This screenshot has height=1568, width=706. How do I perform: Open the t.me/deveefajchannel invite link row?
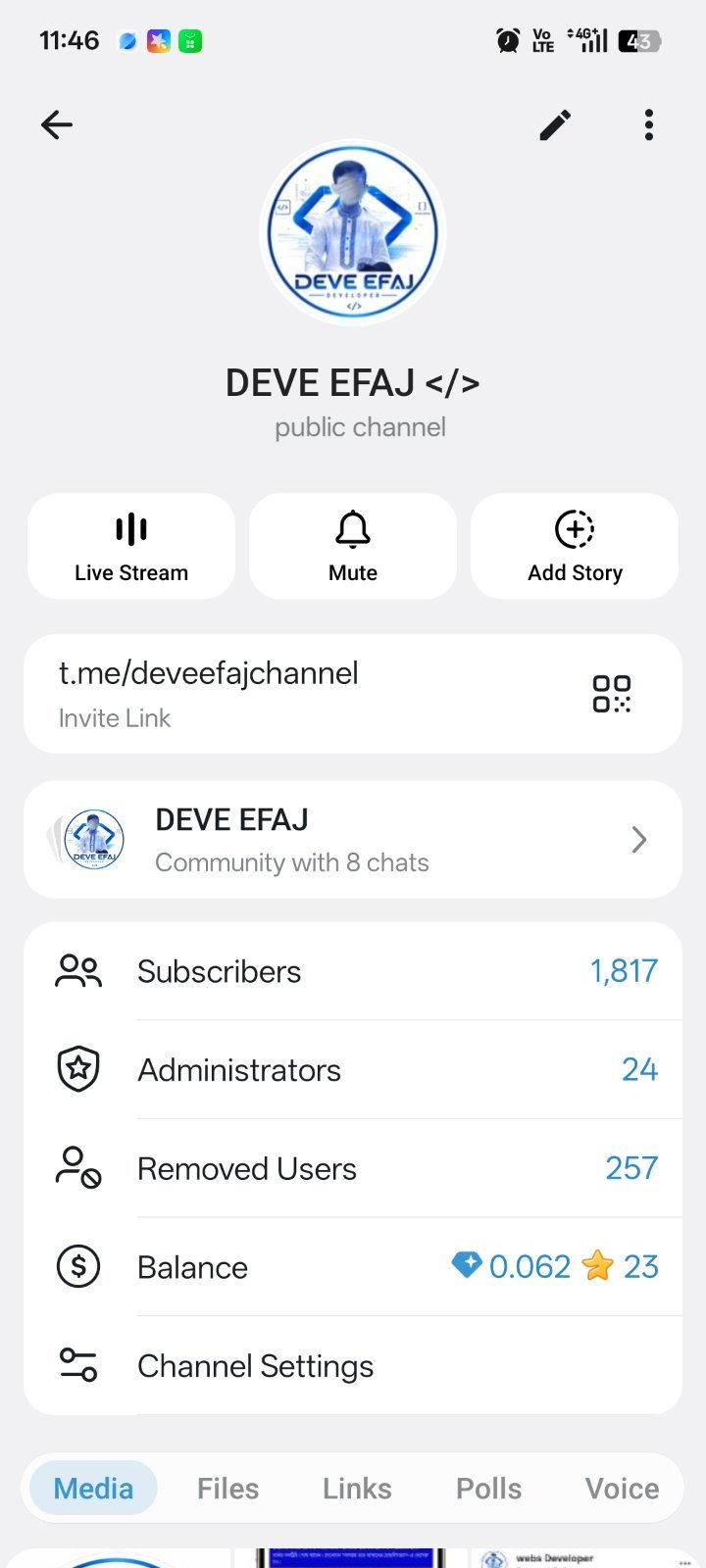[x=353, y=694]
